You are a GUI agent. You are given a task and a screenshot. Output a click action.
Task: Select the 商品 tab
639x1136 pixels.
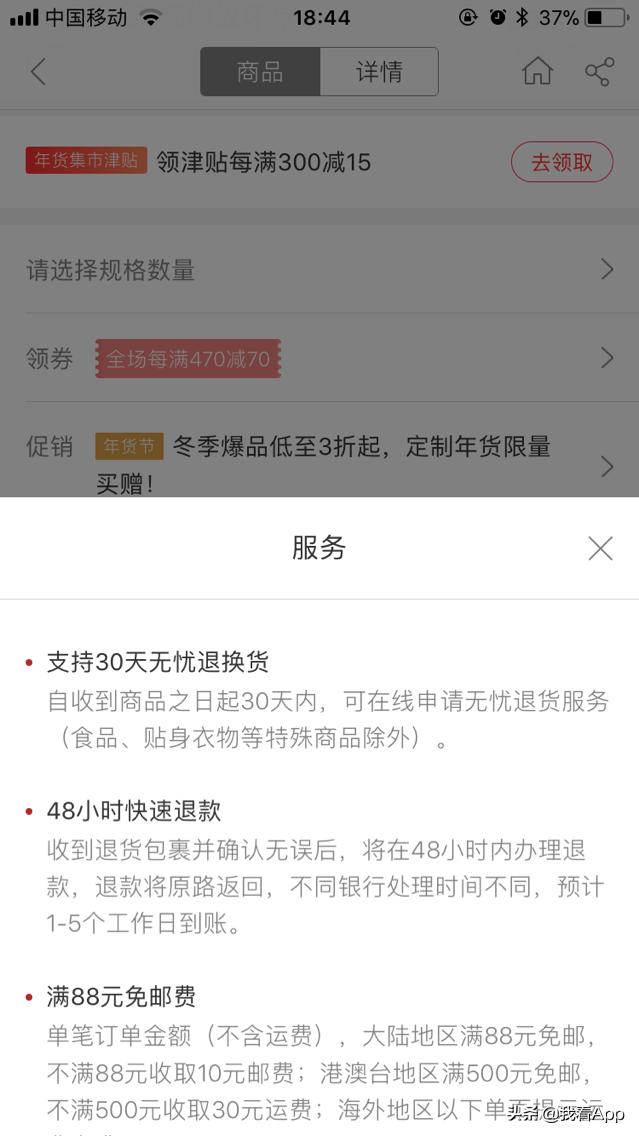[260, 72]
